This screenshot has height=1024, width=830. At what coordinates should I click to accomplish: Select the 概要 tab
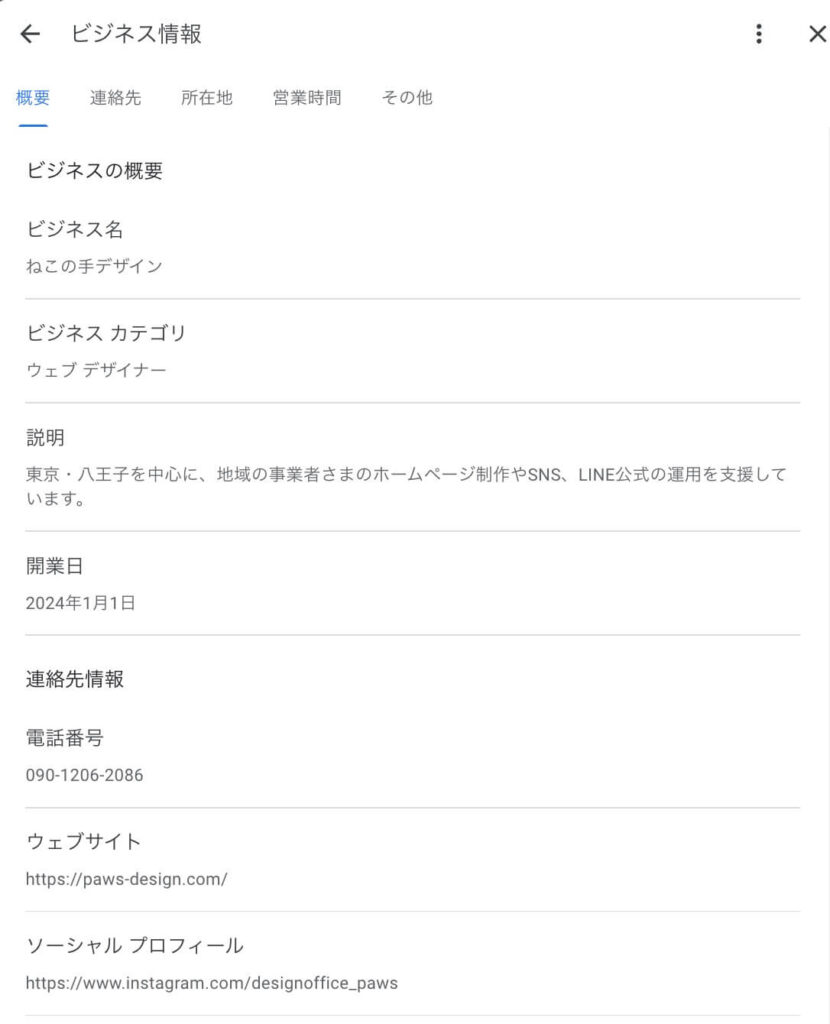click(33, 98)
